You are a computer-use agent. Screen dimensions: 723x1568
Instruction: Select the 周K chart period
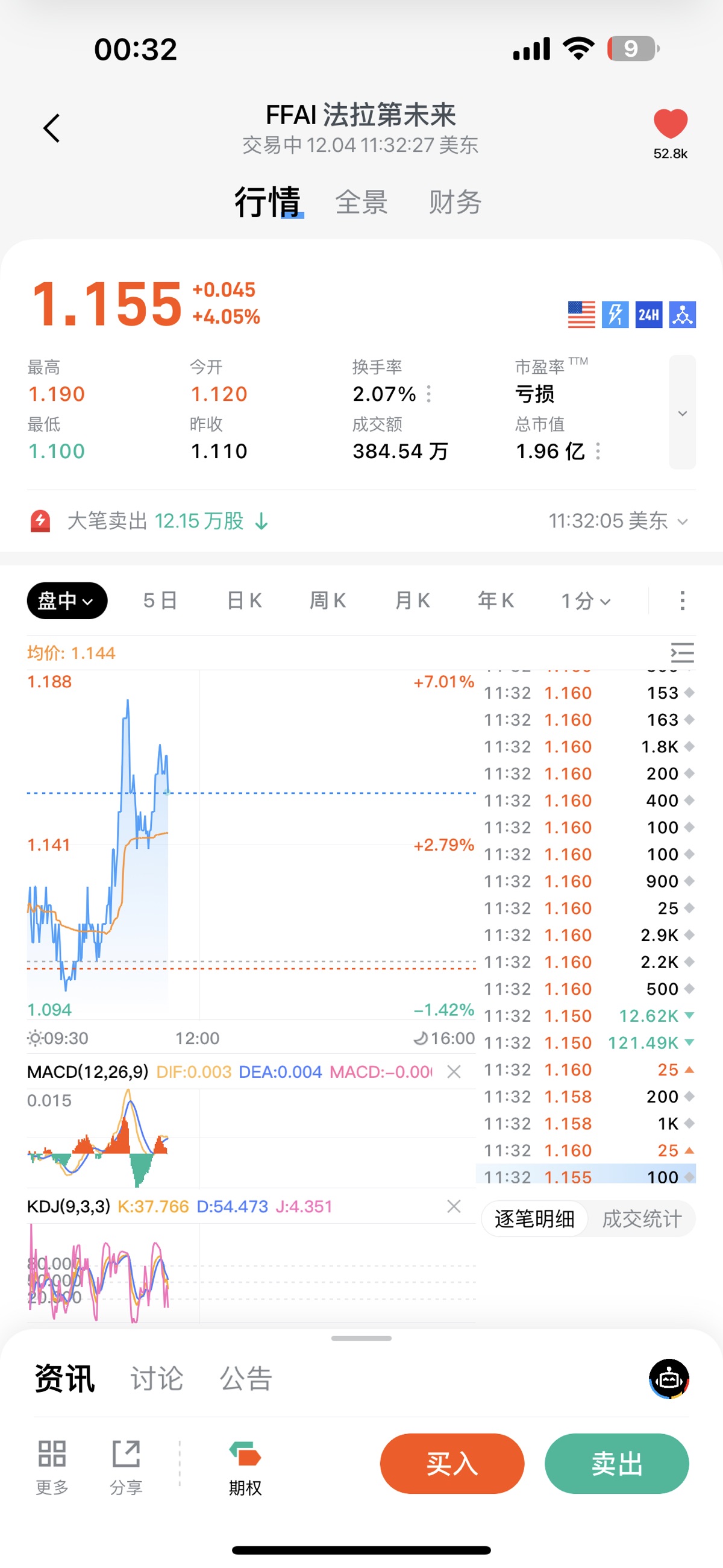click(x=328, y=601)
